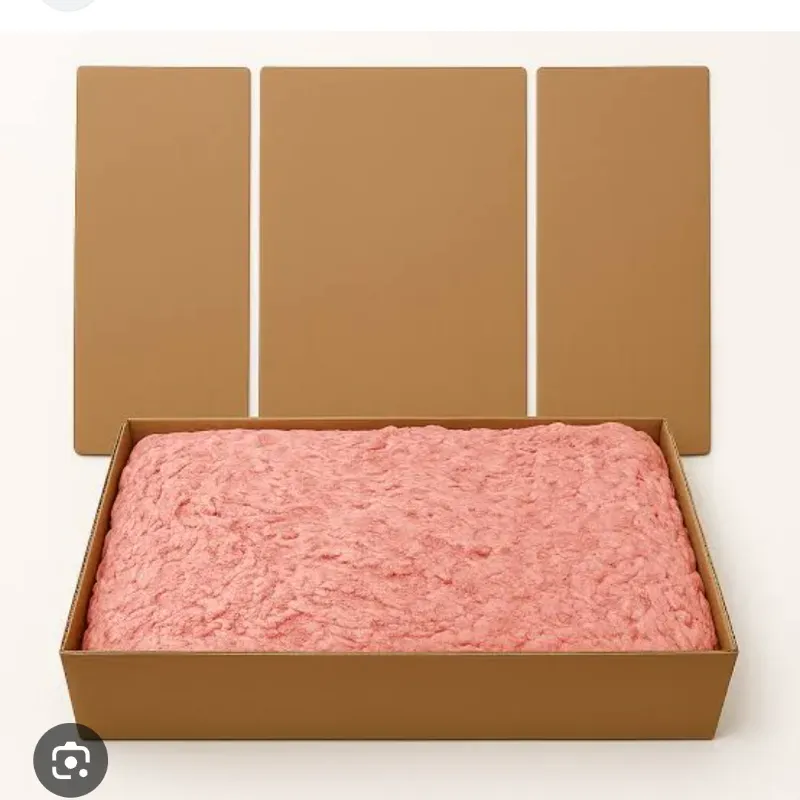Open visual search lens icon on the image

(x=70, y=759)
